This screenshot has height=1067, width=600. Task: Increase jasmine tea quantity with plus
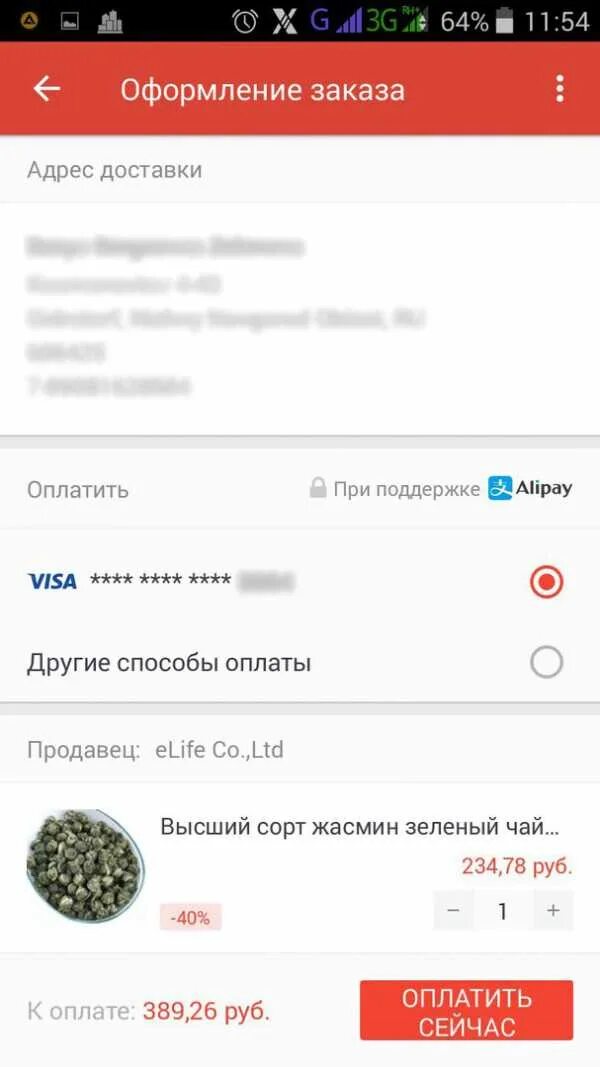(553, 911)
